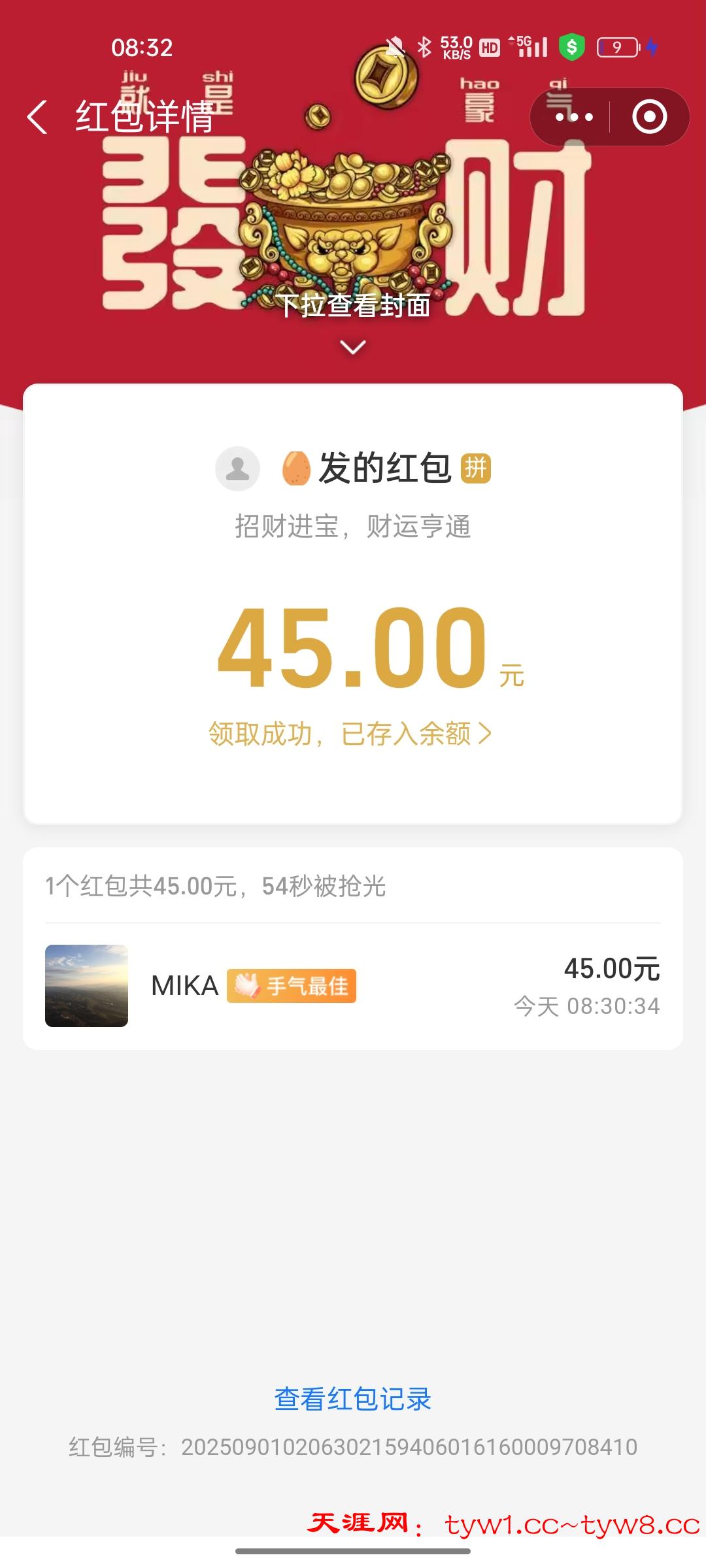Expand the cover via 下拉查看封面 chevron
Viewport: 706px width, 1568px height.
pyautogui.click(x=353, y=347)
